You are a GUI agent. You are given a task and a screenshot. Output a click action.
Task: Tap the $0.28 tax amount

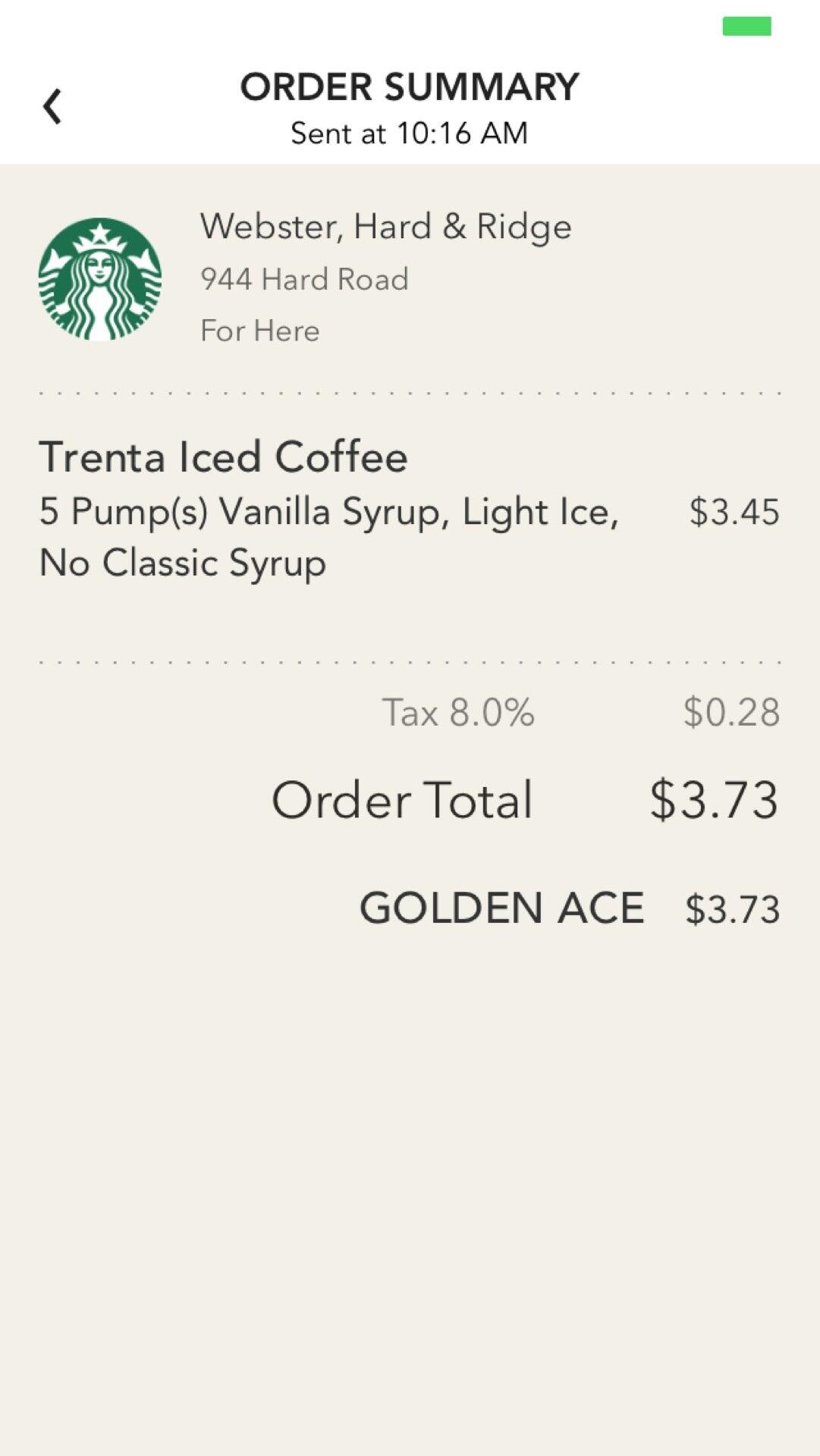(731, 711)
